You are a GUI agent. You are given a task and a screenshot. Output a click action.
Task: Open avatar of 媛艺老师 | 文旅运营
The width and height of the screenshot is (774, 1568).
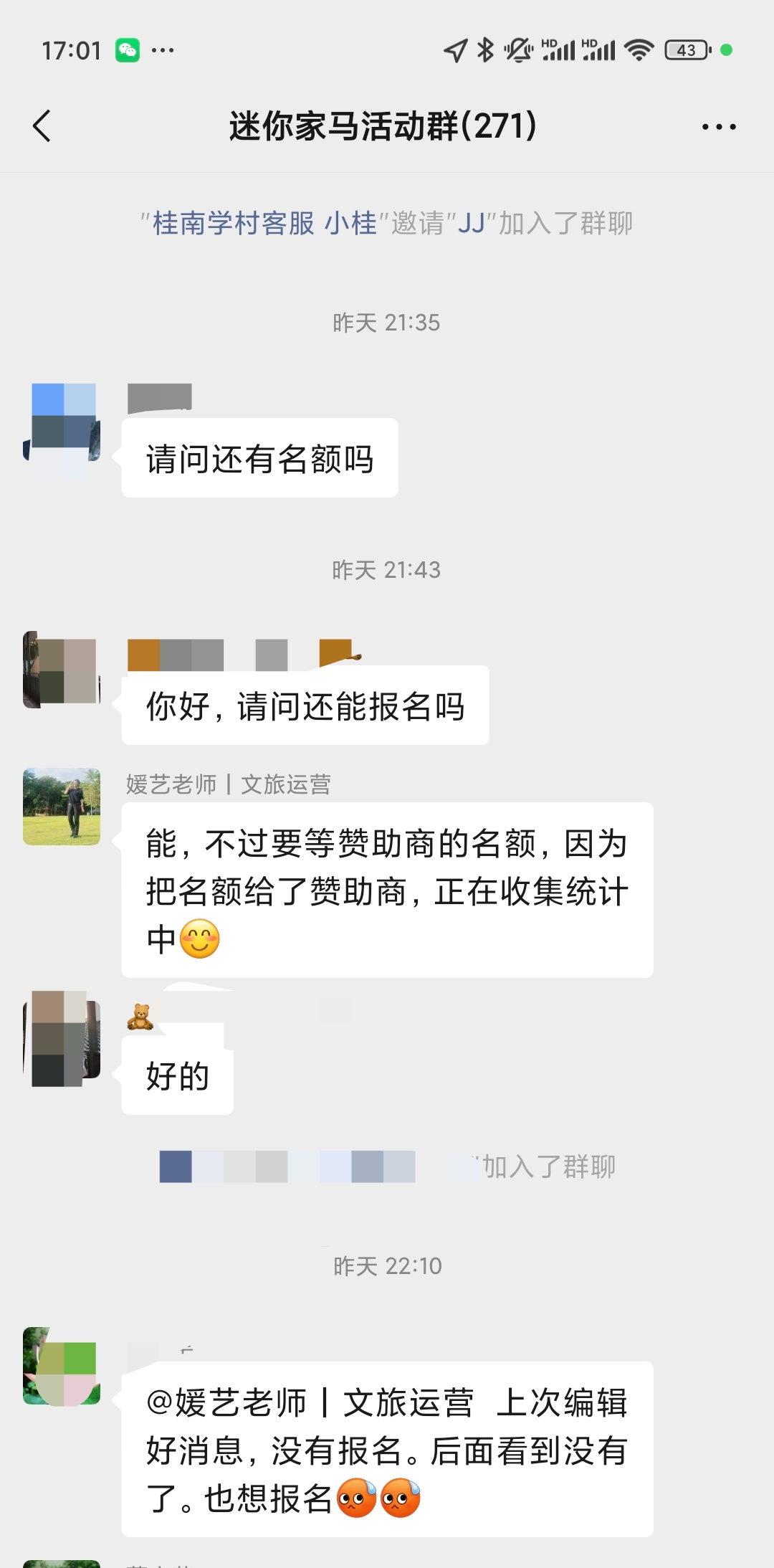coord(62,807)
